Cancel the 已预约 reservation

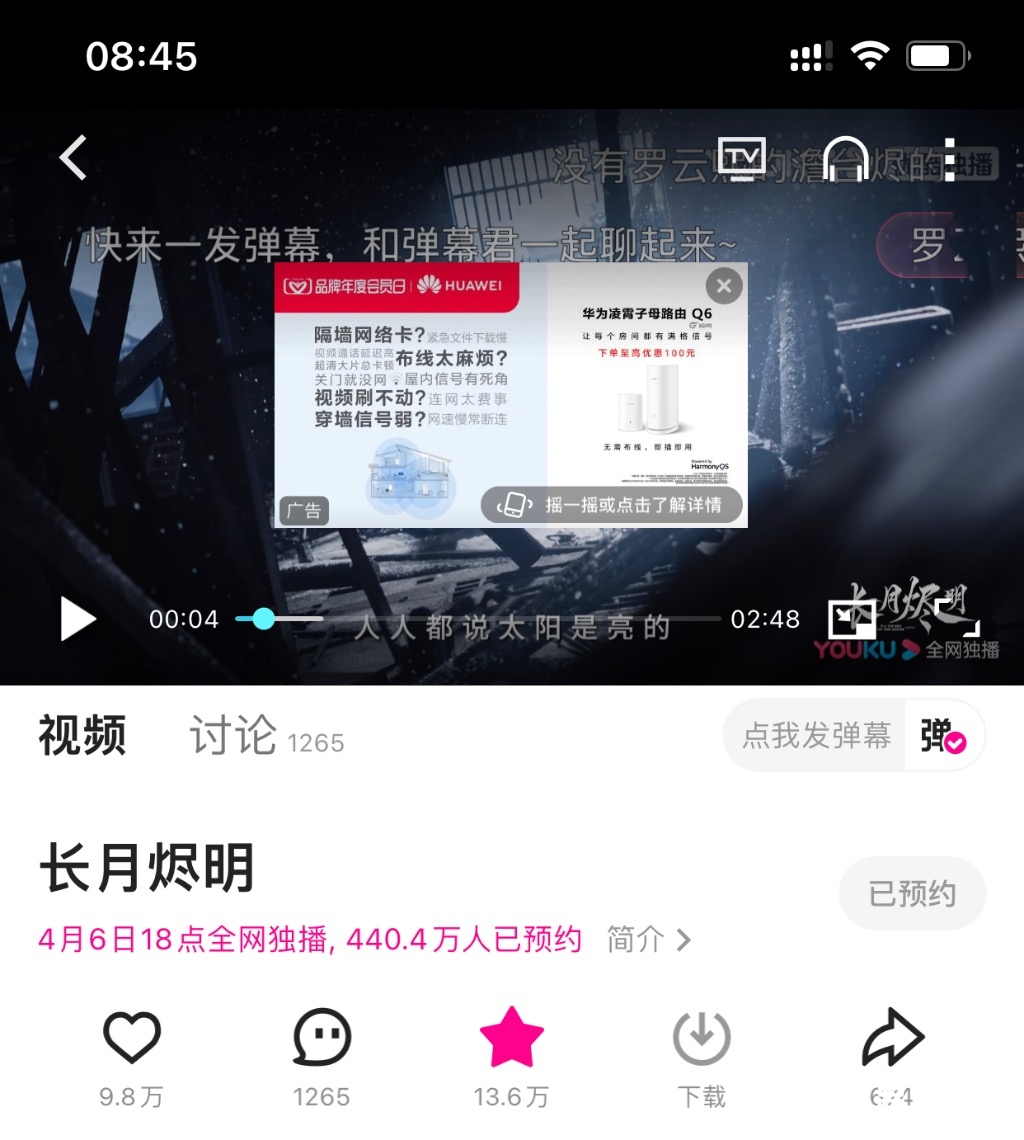coord(912,894)
